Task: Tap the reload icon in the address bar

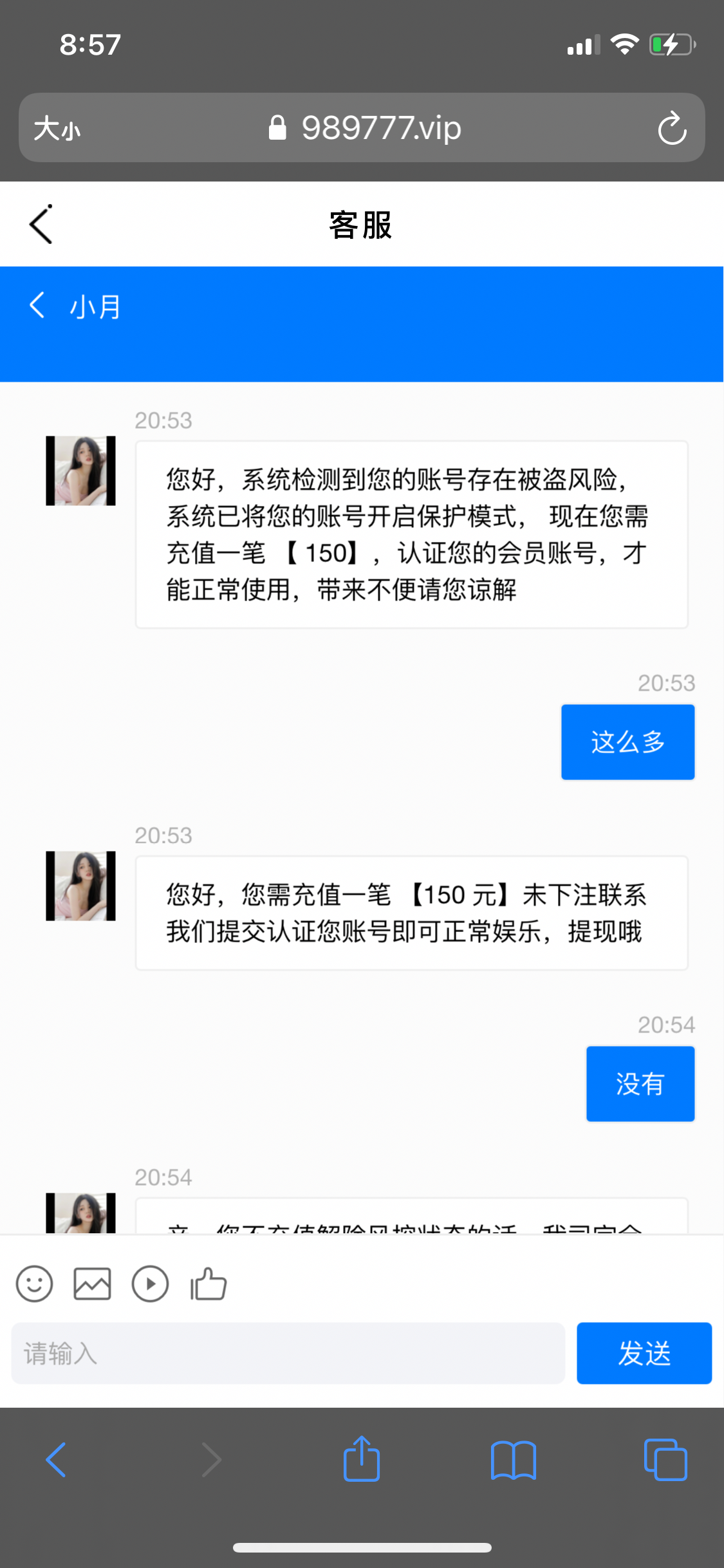Action: pyautogui.click(x=673, y=127)
